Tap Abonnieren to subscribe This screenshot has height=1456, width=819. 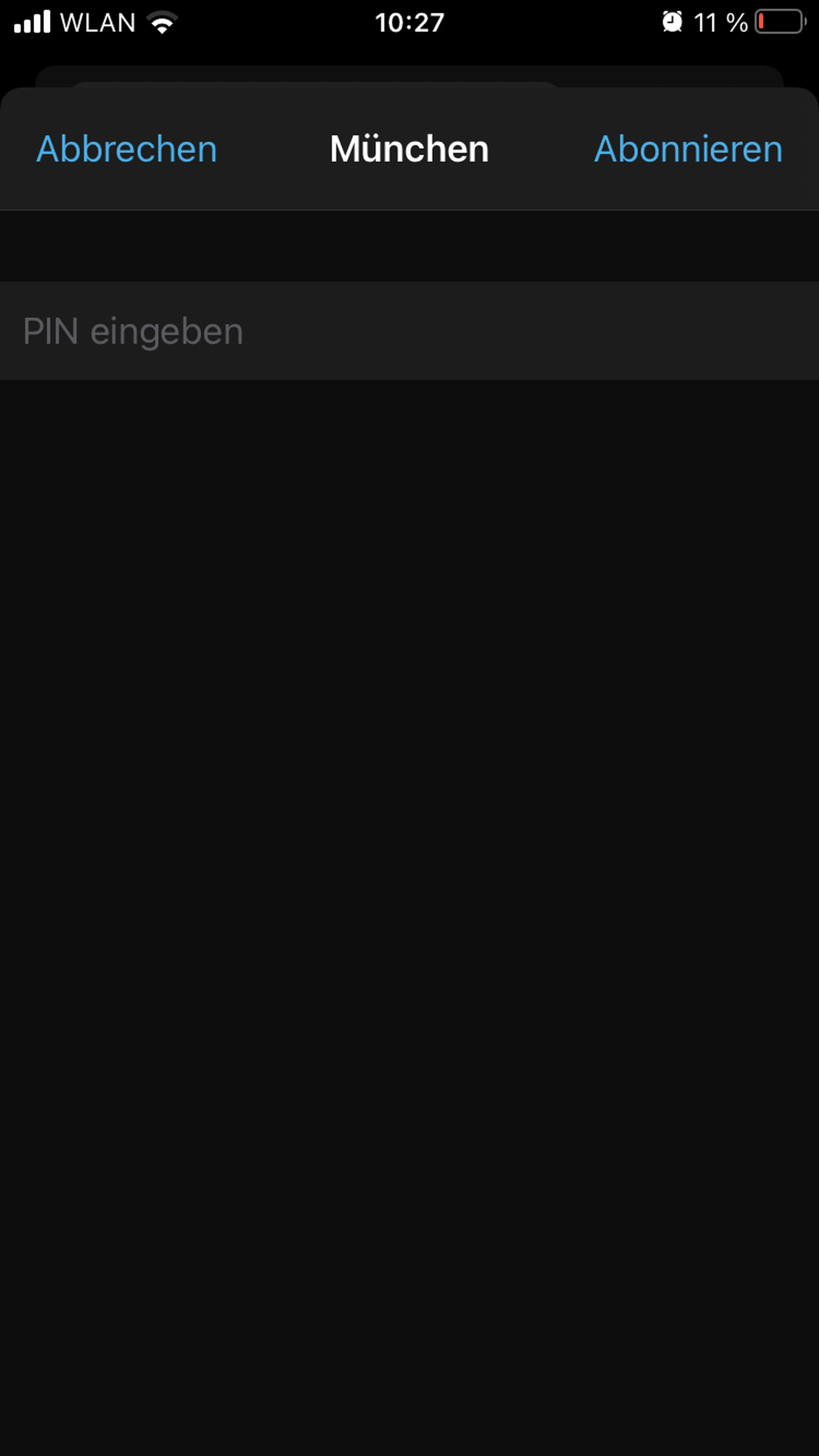(x=688, y=149)
